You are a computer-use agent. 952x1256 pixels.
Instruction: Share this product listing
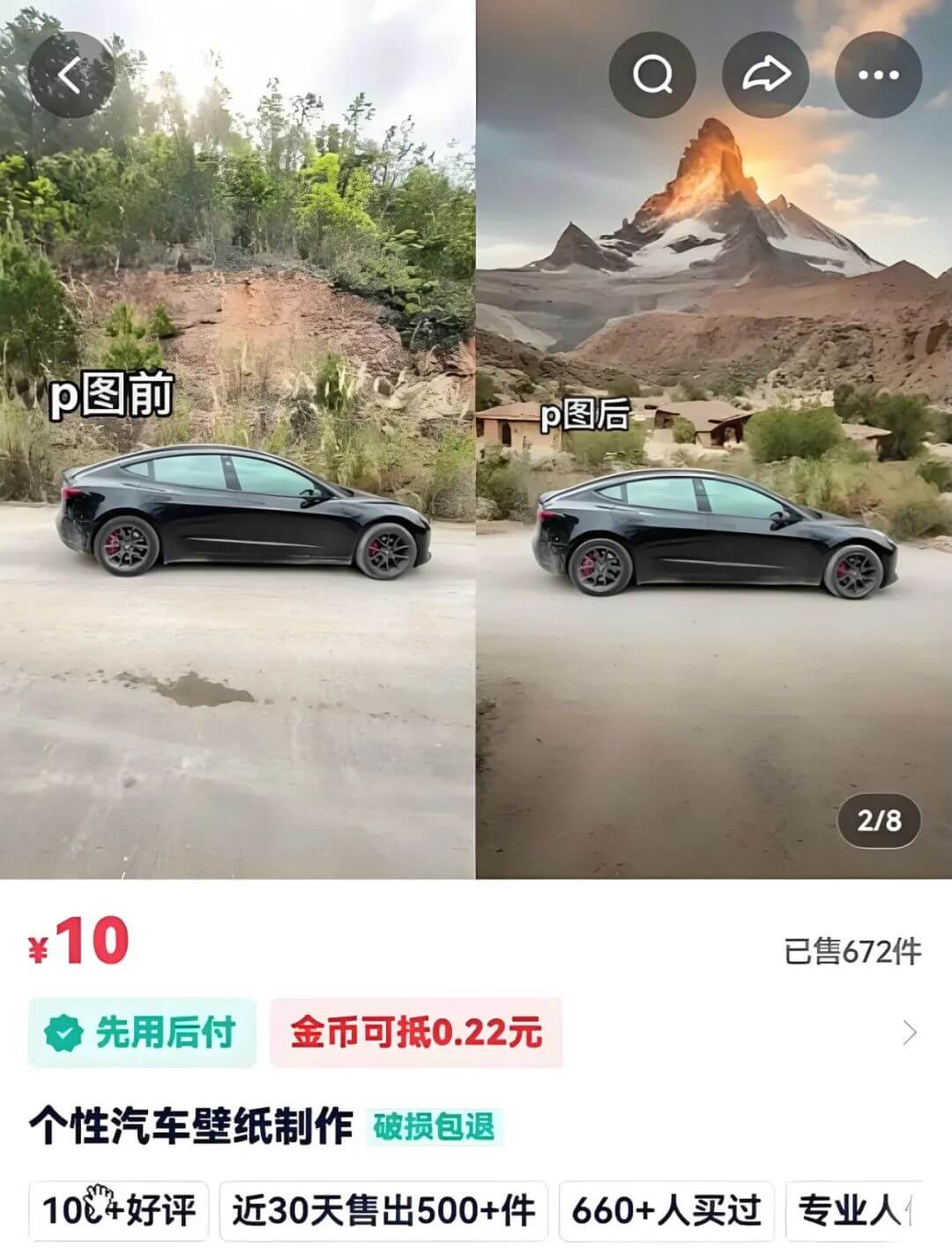765,75
